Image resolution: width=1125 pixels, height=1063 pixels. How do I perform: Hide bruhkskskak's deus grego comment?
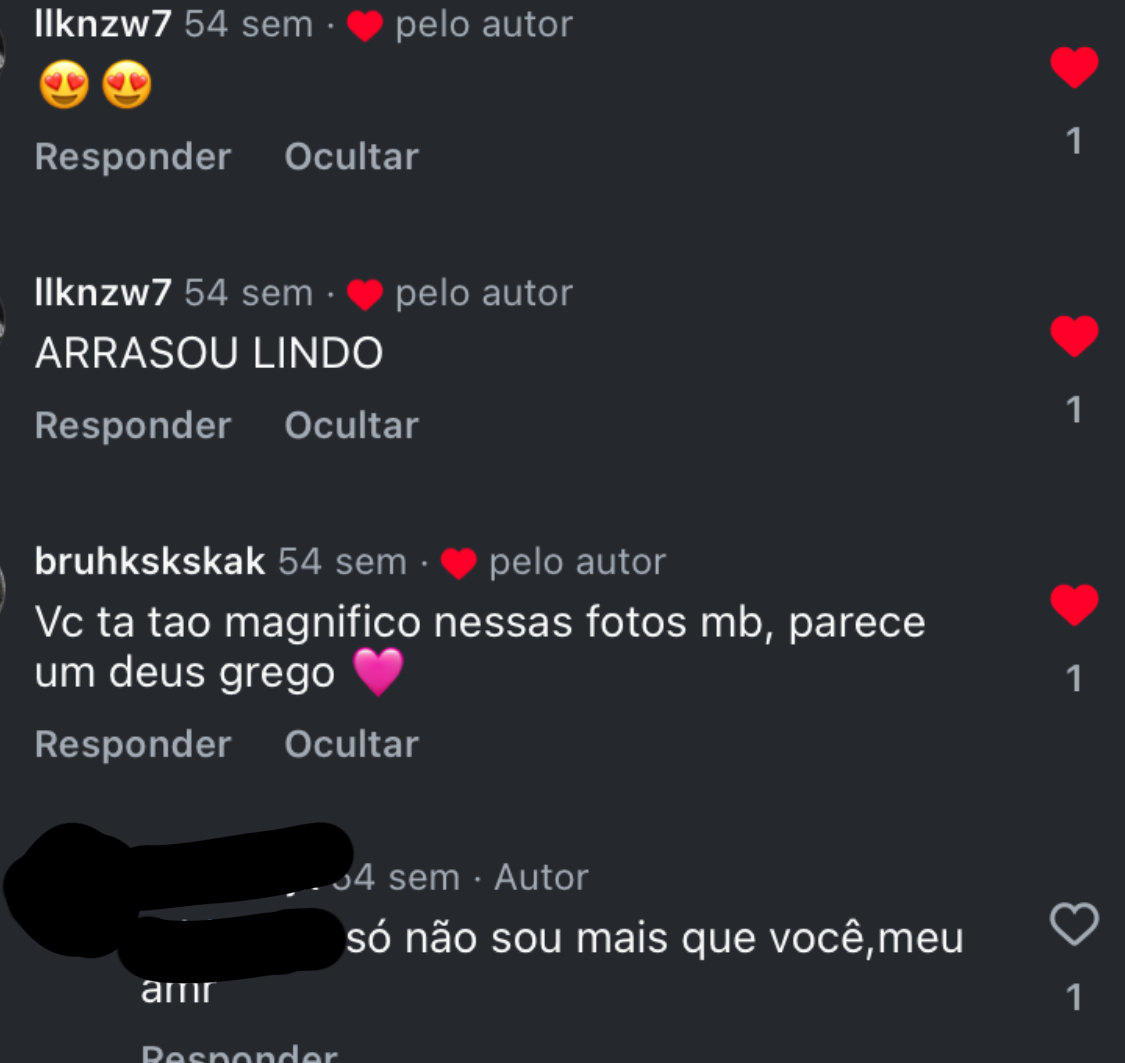[351, 744]
